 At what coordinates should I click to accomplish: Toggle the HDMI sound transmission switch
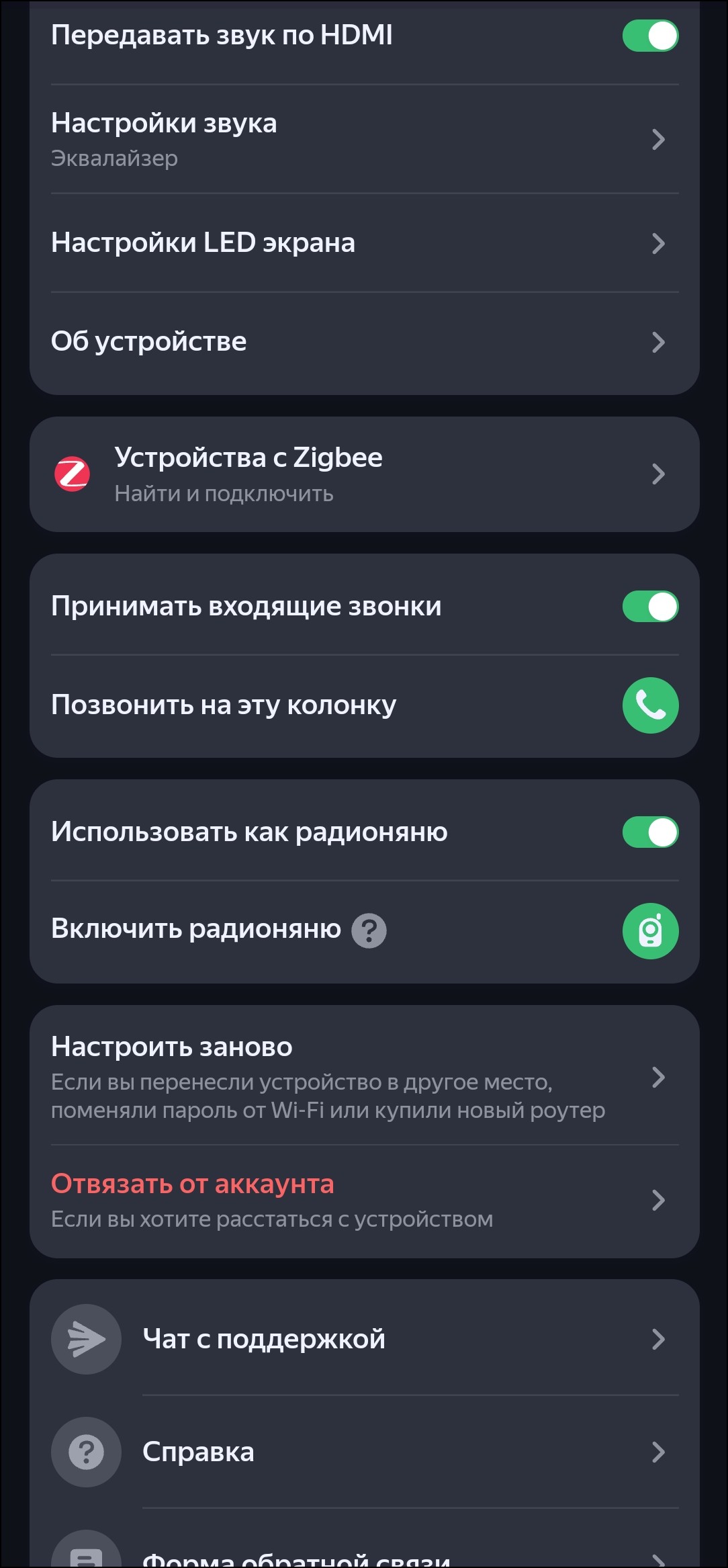pos(650,36)
